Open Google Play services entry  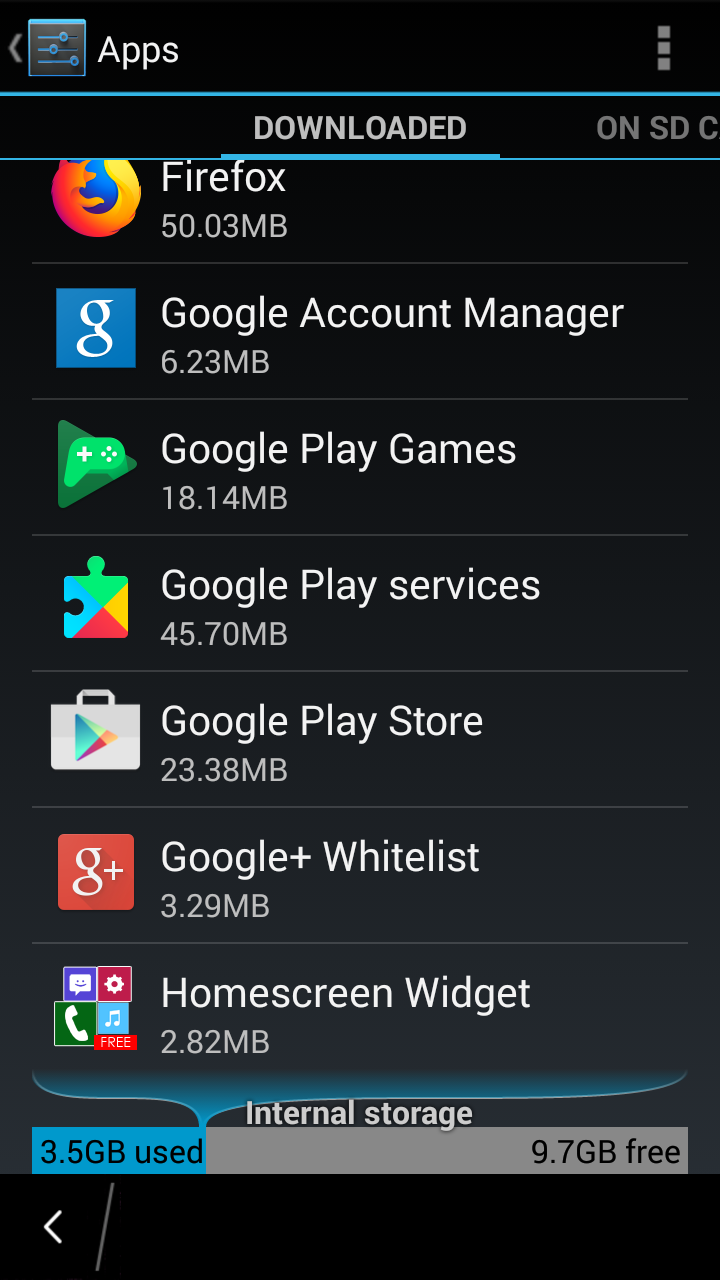click(360, 604)
